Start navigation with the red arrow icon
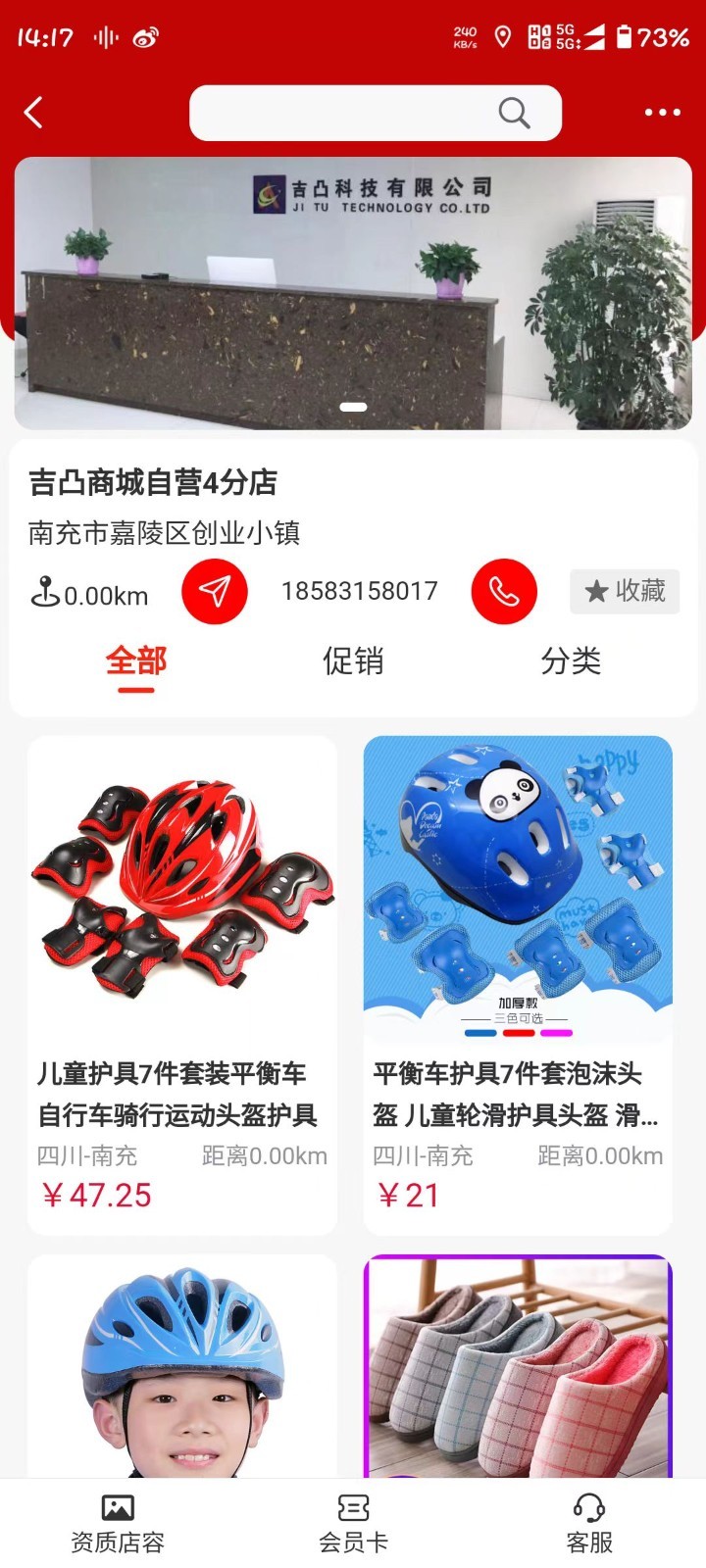706x1568 pixels. [214, 591]
